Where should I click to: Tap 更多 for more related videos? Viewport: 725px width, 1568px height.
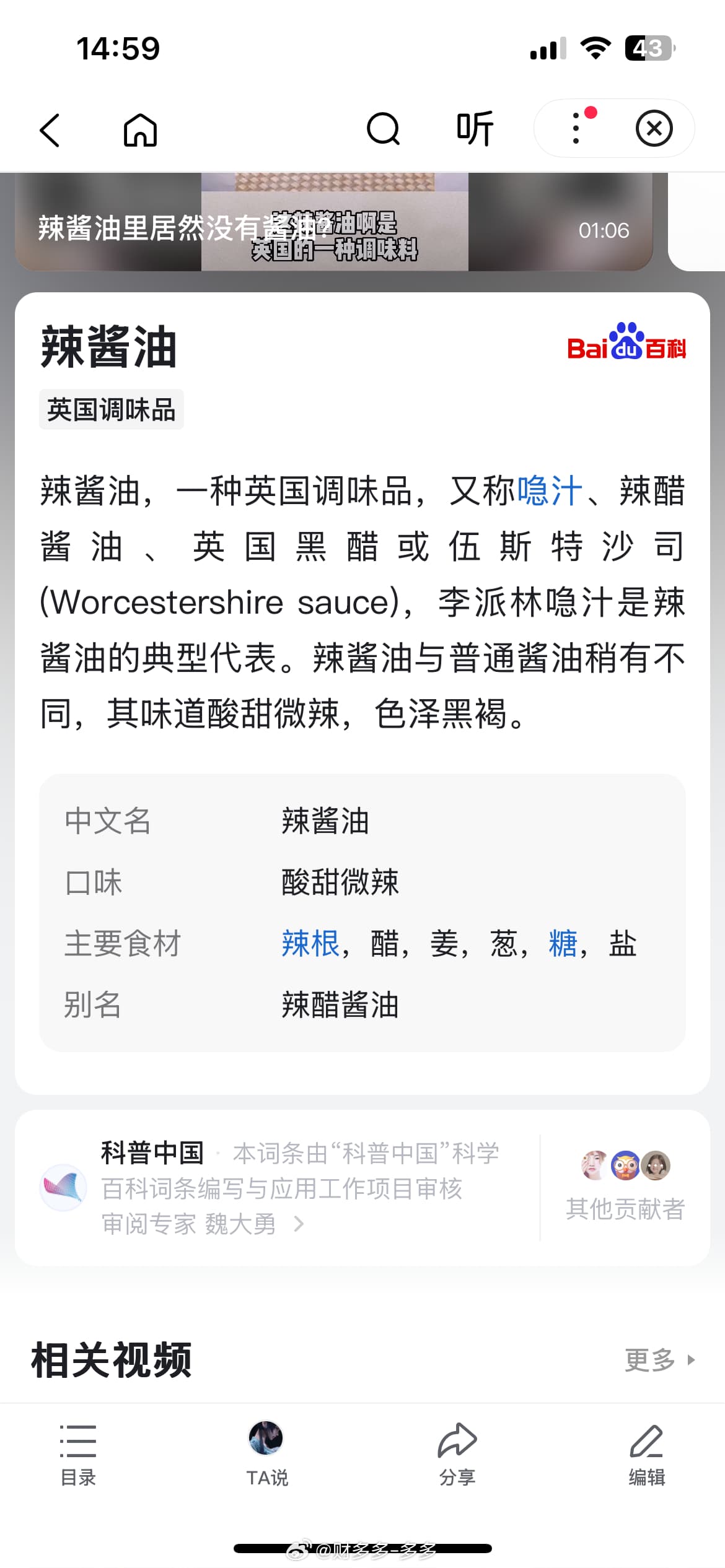[658, 1359]
